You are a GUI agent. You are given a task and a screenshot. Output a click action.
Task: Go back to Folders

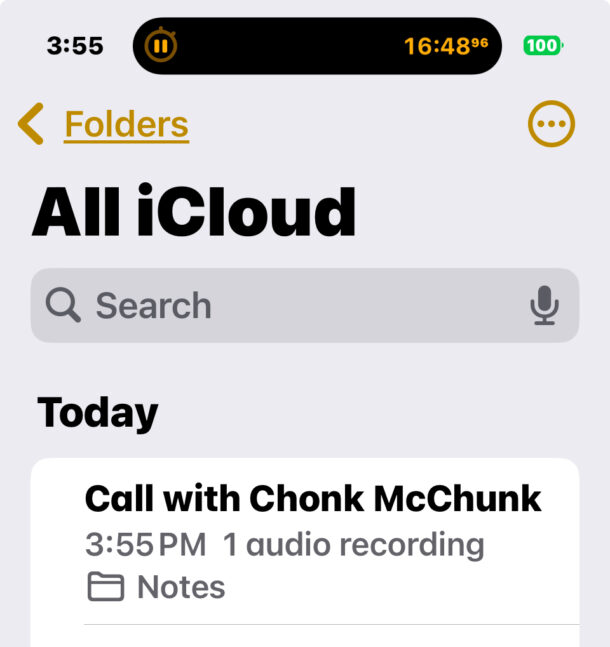104,125
